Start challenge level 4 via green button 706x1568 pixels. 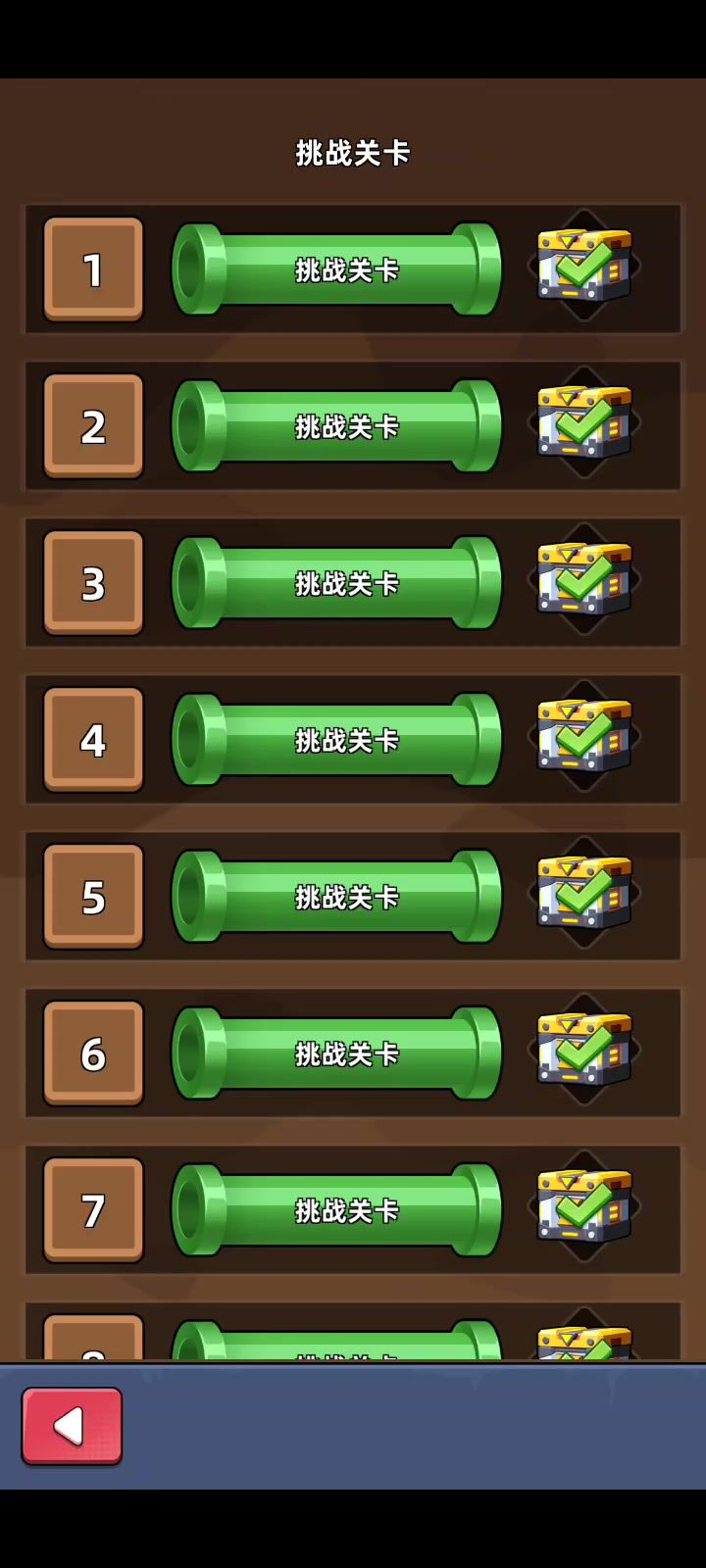coord(336,740)
